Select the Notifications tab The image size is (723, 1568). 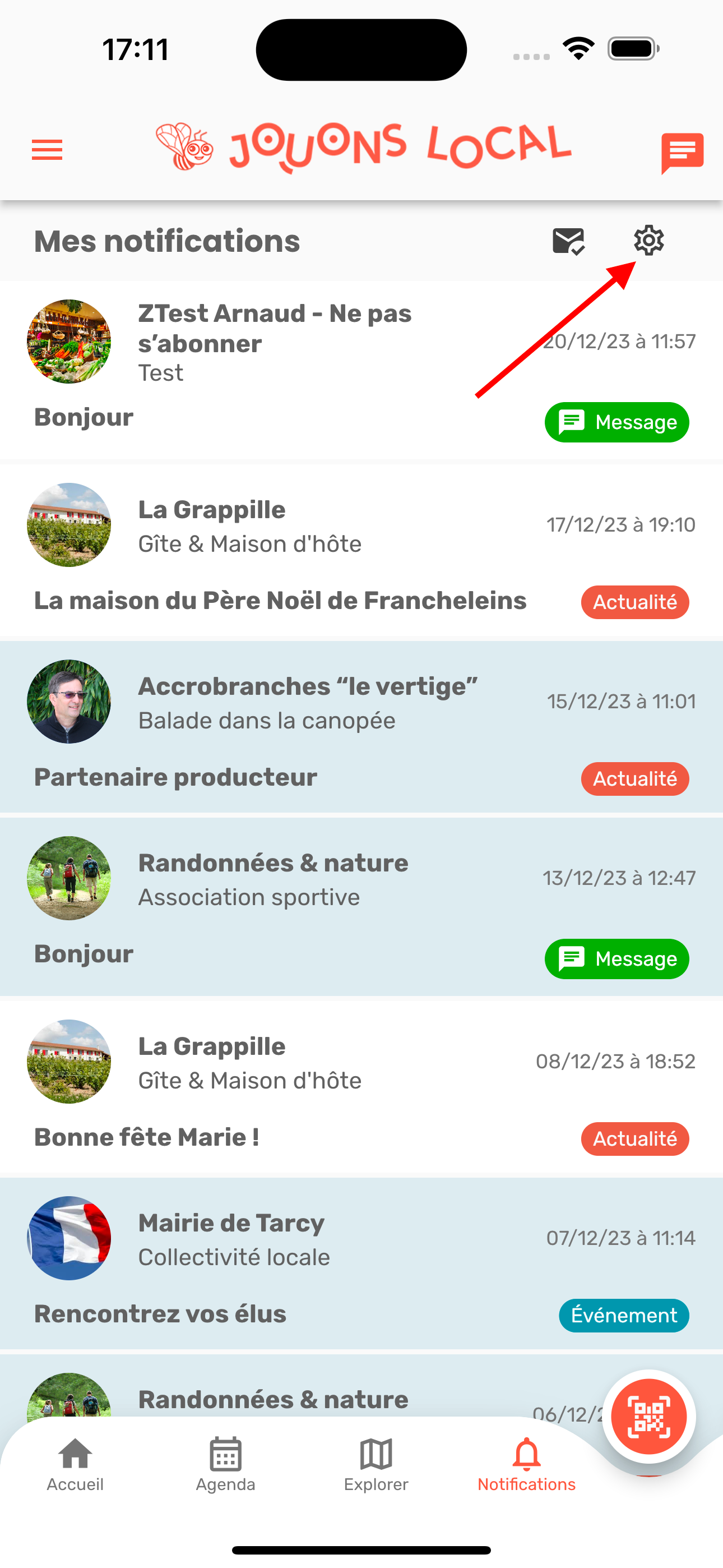click(x=526, y=1464)
